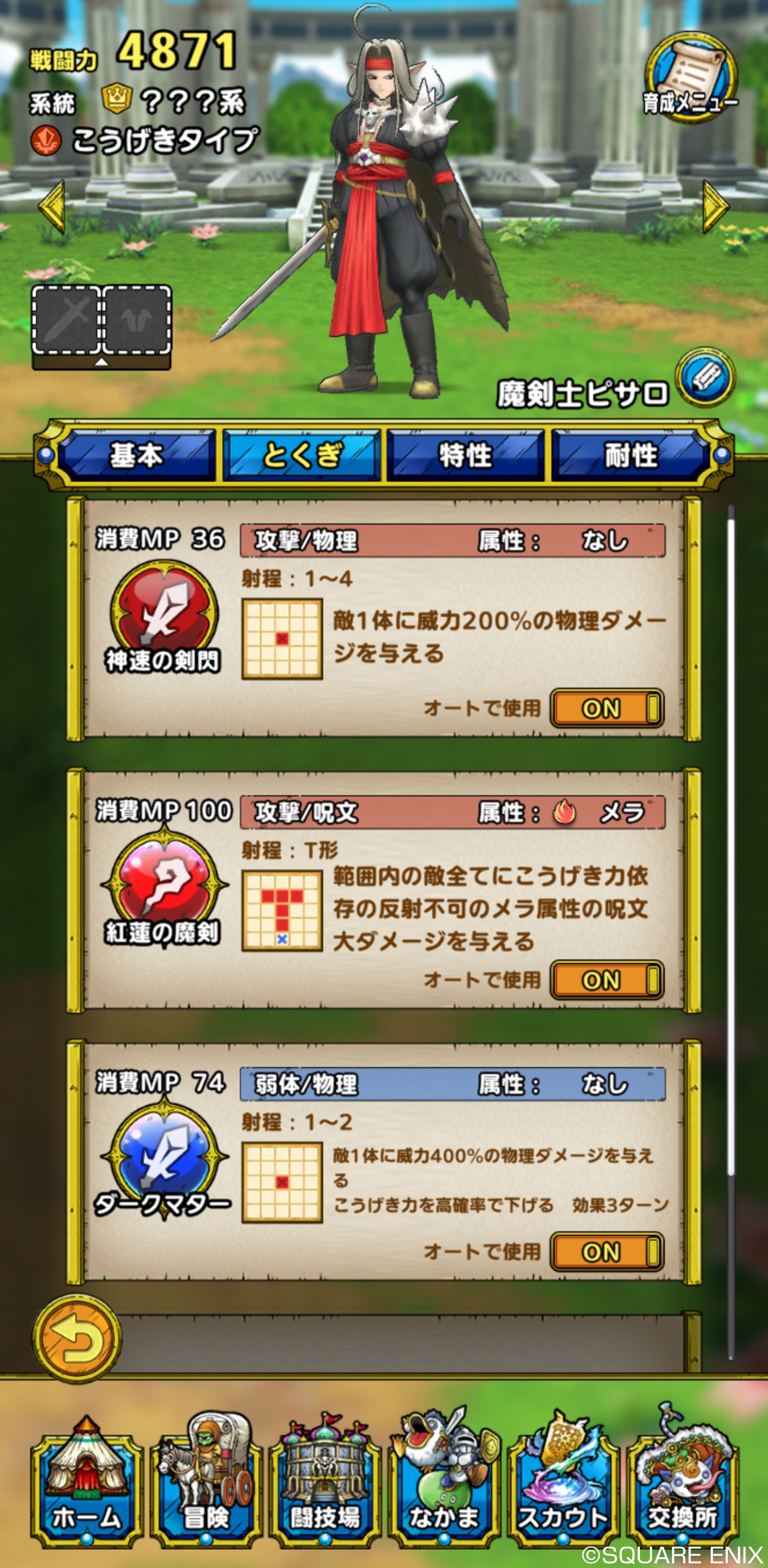This screenshot has width=768, height=1568.
Task: Go to ホーム in the bottom bar
Action: (86, 1481)
